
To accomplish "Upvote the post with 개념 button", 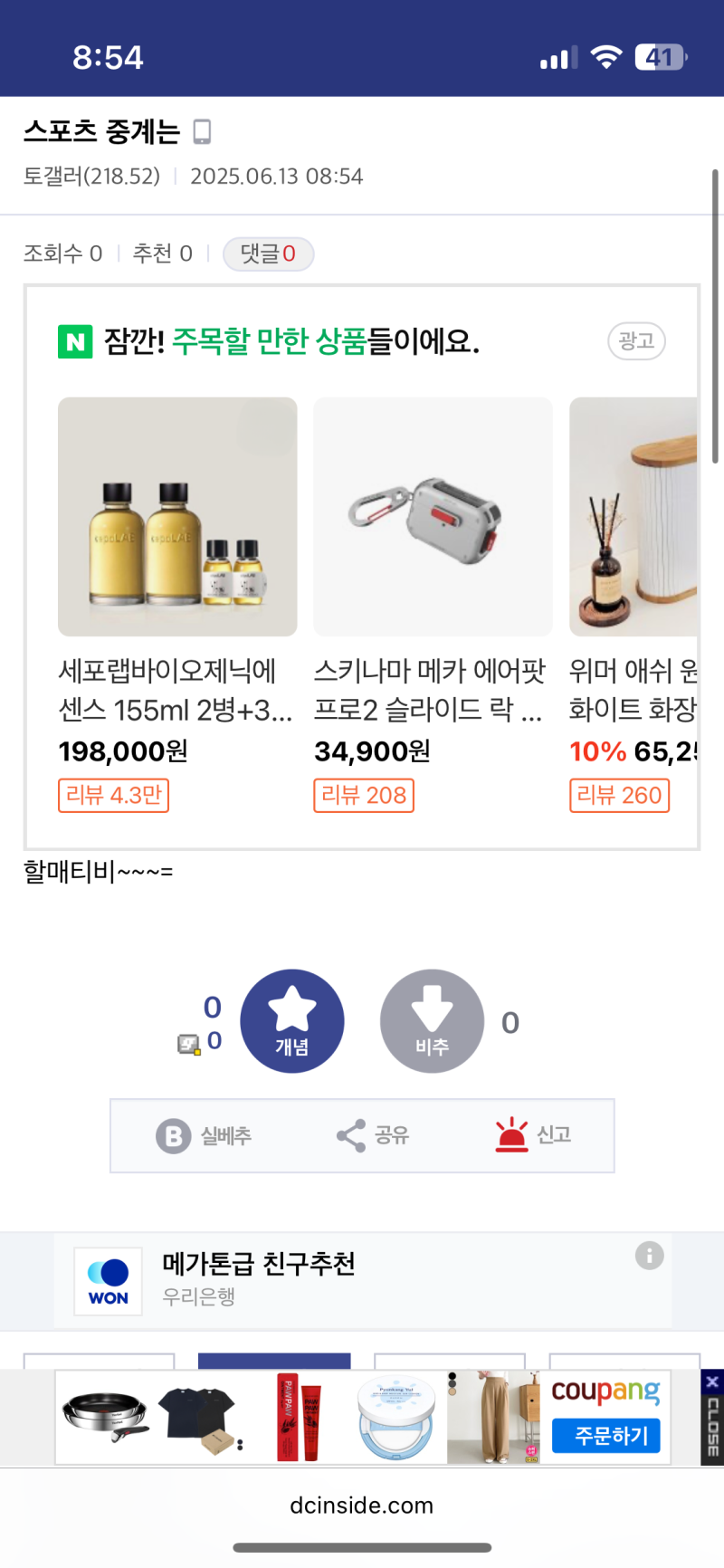I will click(291, 1021).
